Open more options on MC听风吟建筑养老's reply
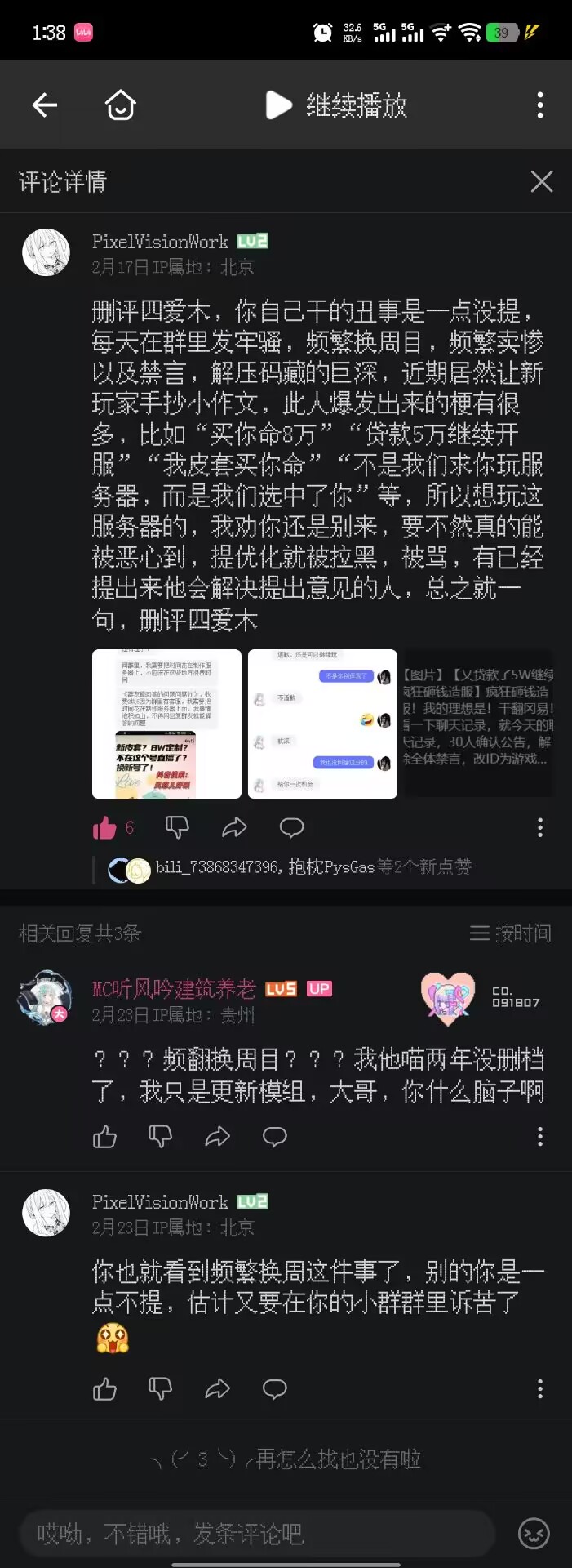 539,1136
